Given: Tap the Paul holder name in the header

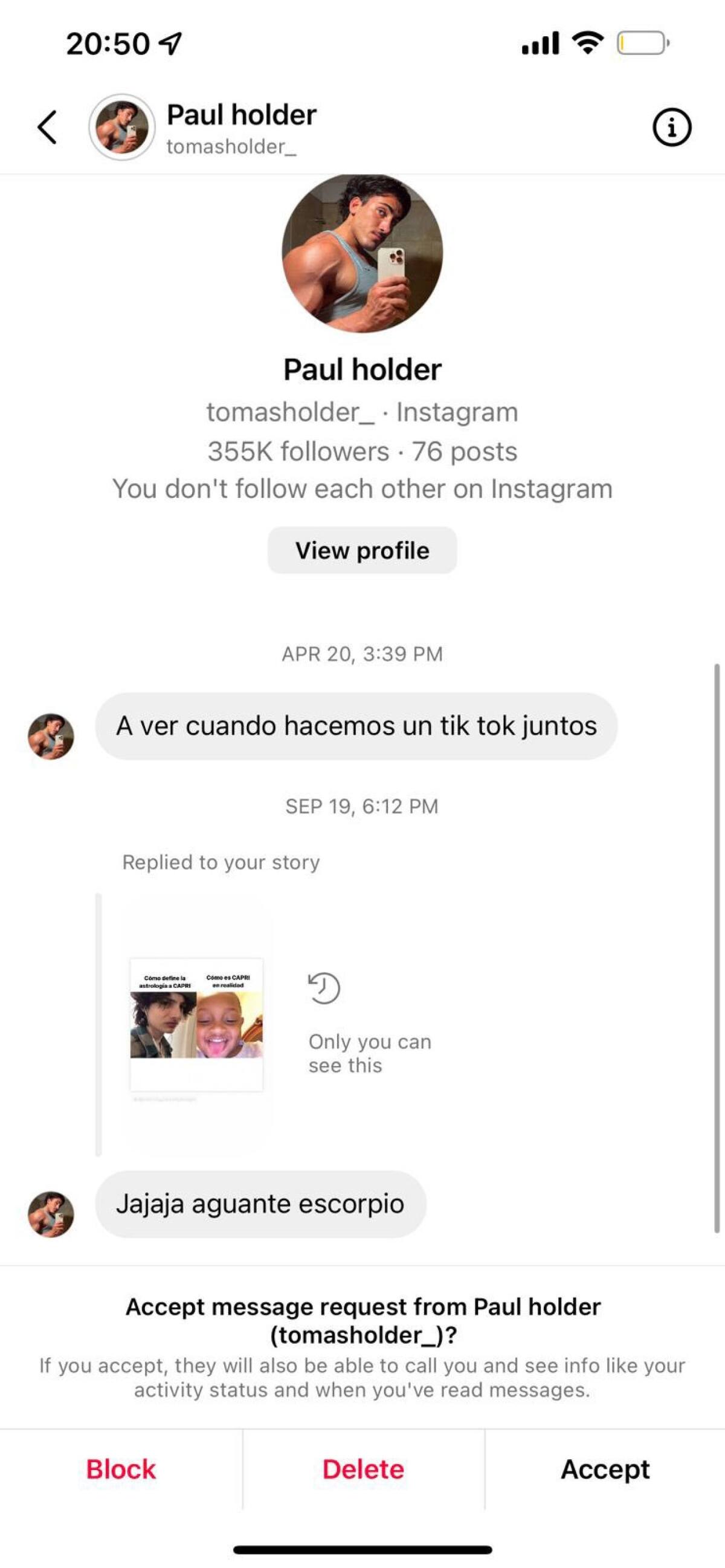Looking at the screenshot, I should 242,113.
